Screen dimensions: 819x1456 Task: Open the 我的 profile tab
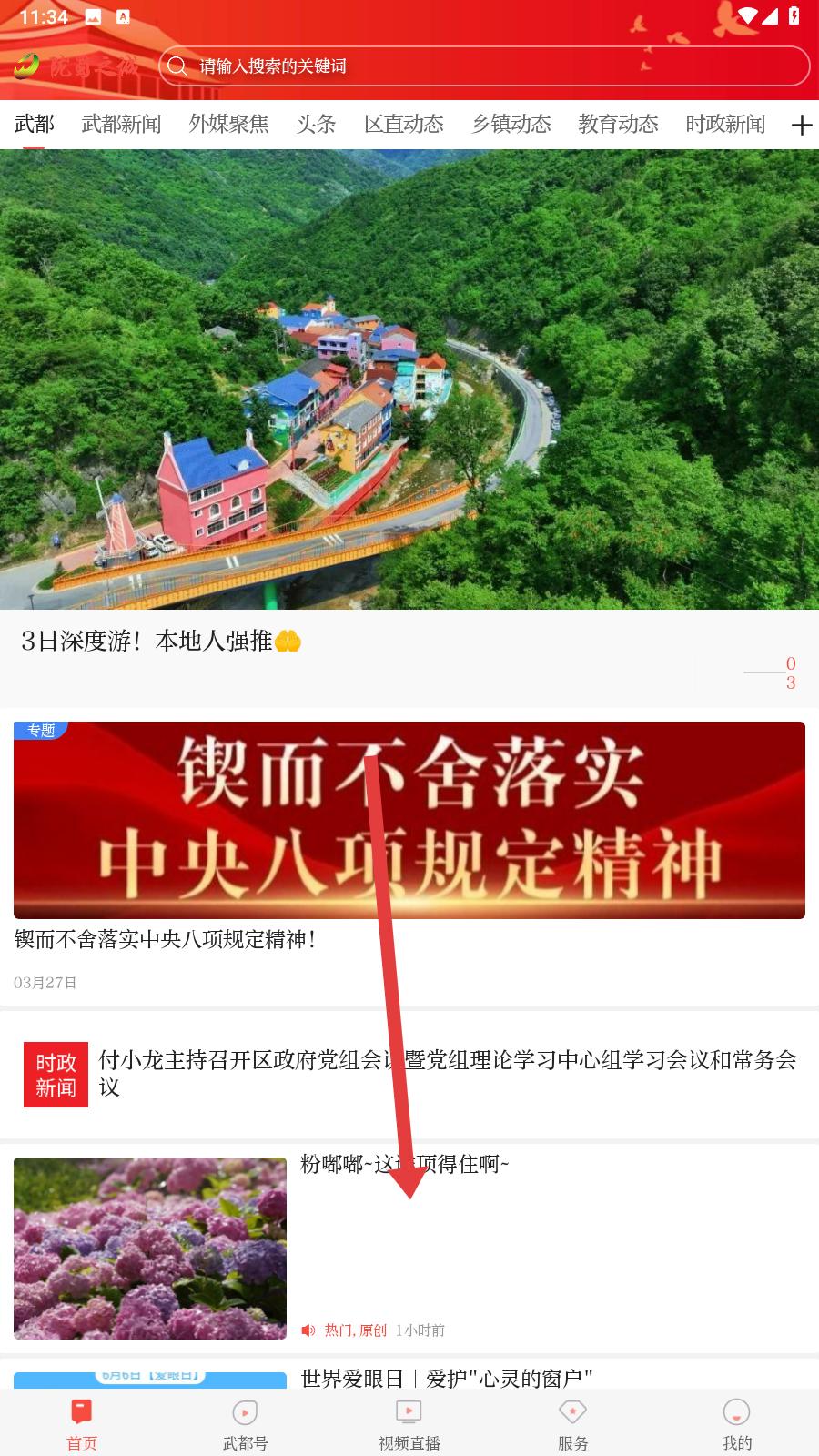coord(737,1424)
